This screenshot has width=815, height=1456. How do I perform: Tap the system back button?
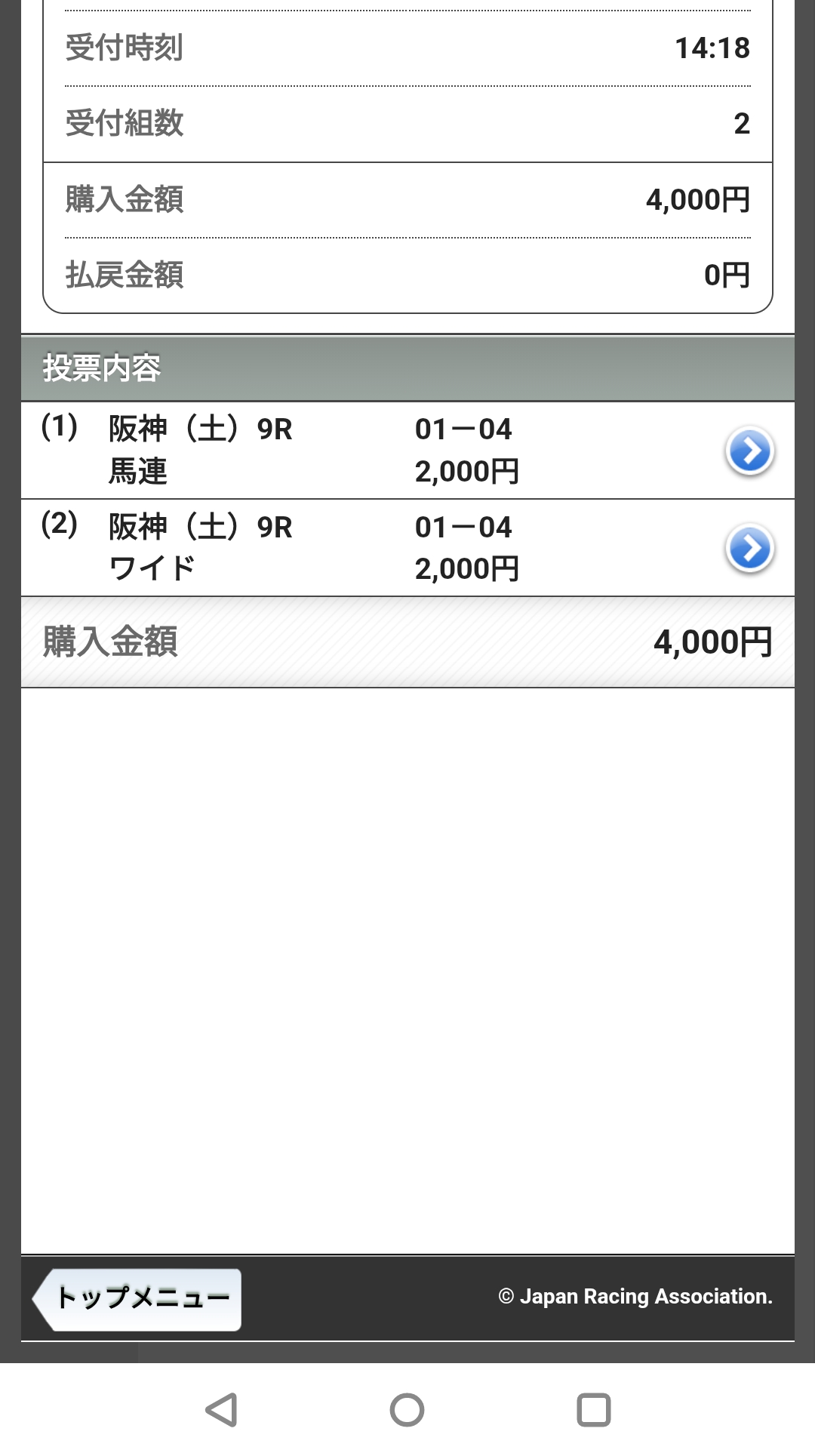[x=222, y=1409]
